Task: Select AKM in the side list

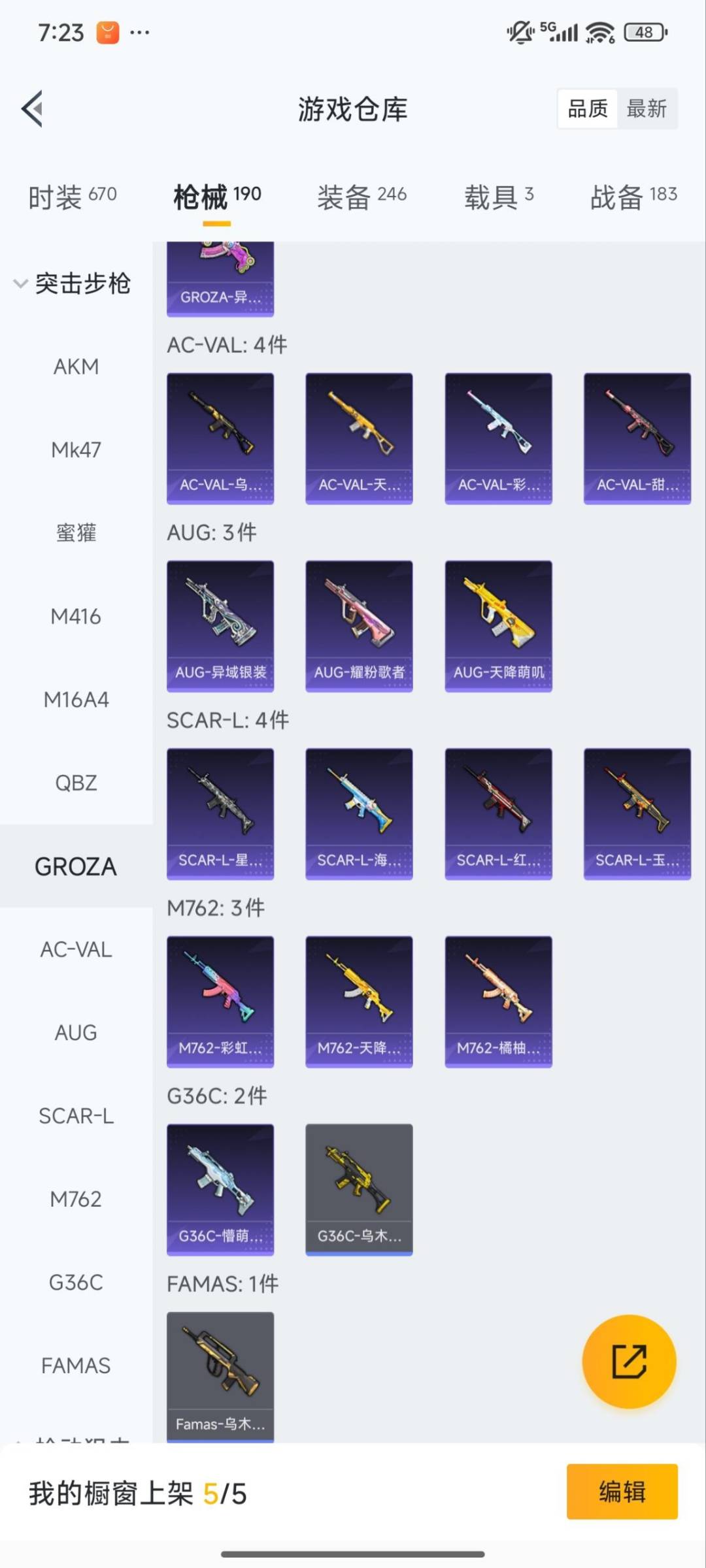Action: [x=76, y=367]
